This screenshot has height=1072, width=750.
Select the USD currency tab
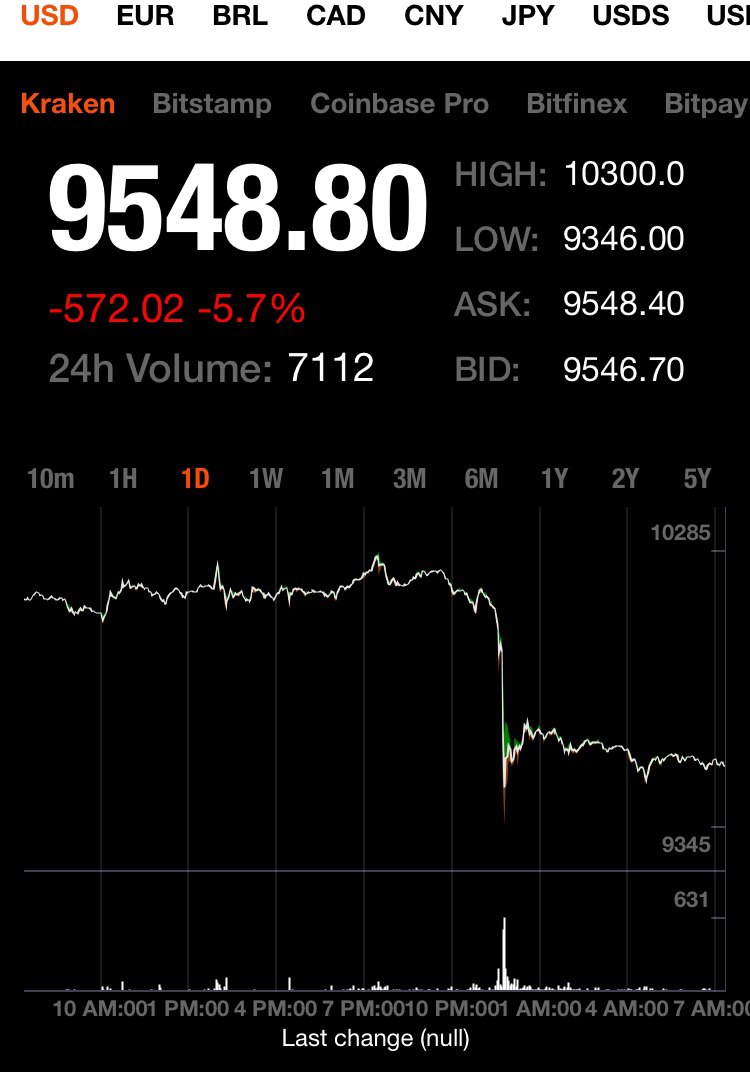(x=50, y=17)
